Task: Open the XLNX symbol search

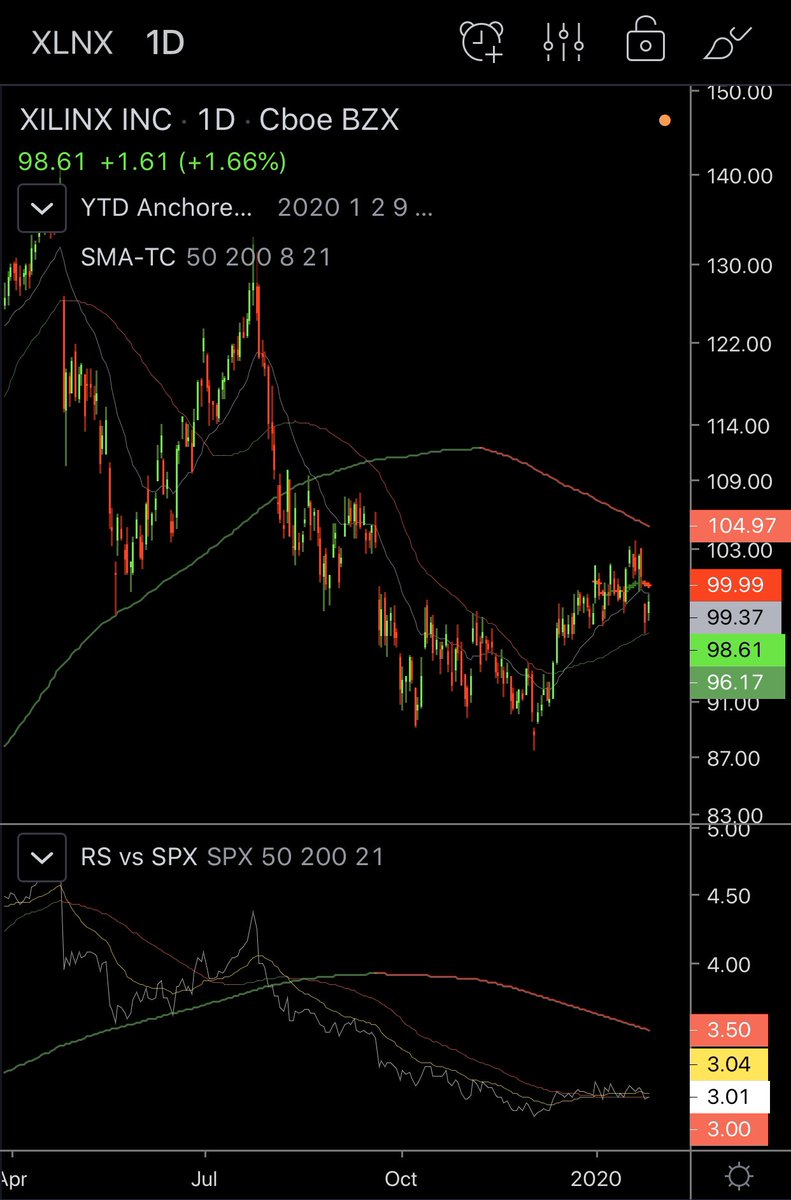Action: (72, 43)
